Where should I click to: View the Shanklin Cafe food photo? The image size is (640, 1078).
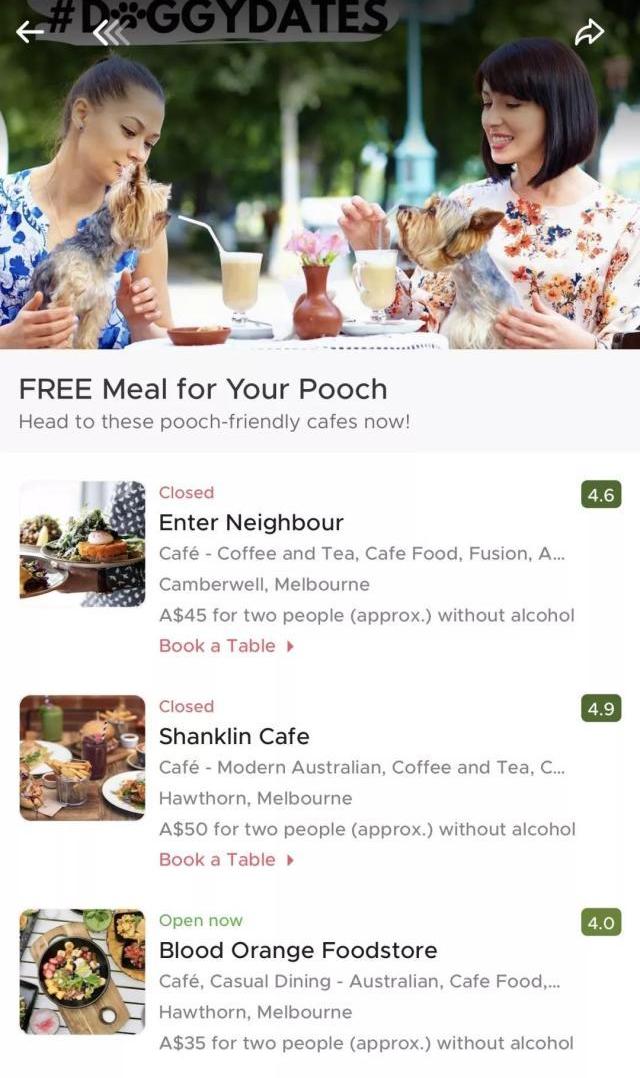(x=82, y=758)
